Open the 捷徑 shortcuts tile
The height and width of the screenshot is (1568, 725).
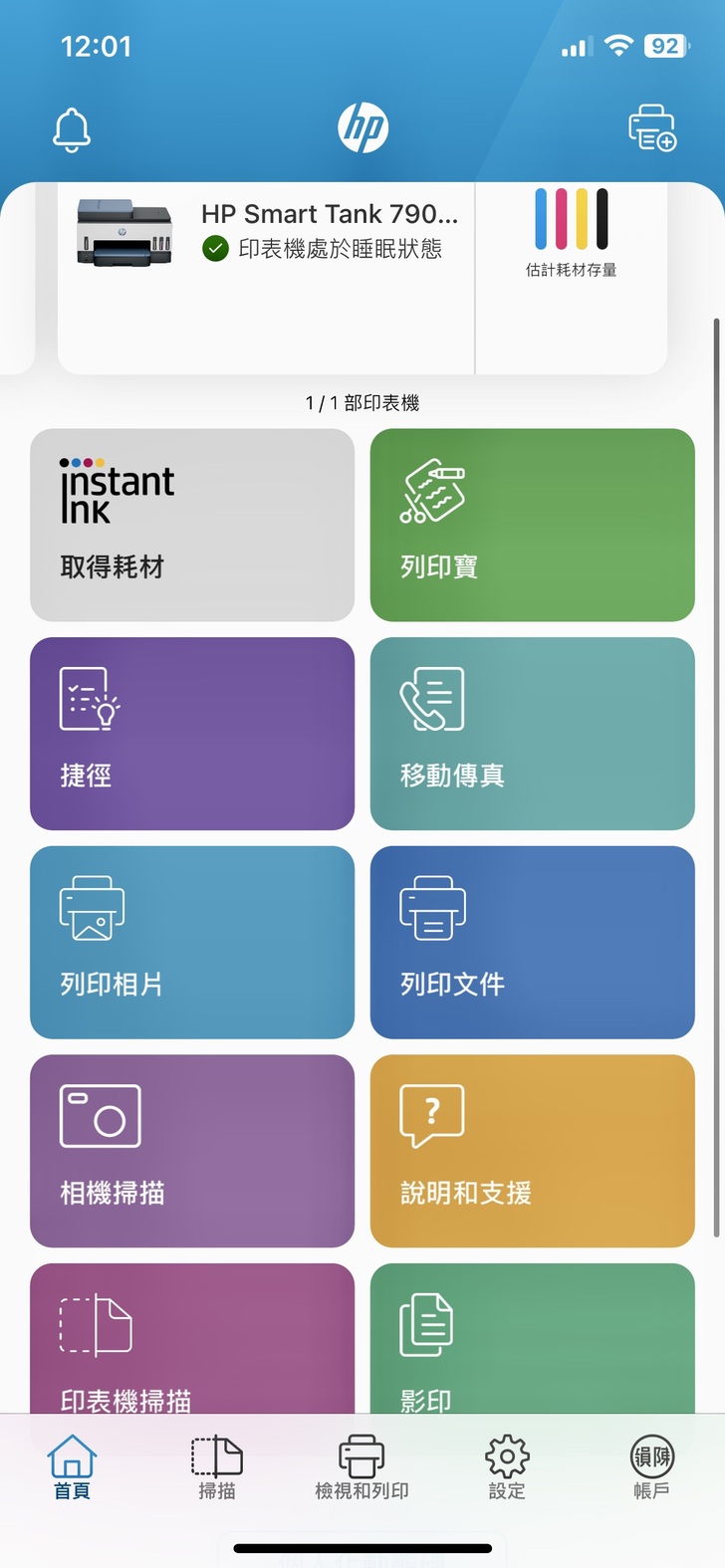(192, 734)
